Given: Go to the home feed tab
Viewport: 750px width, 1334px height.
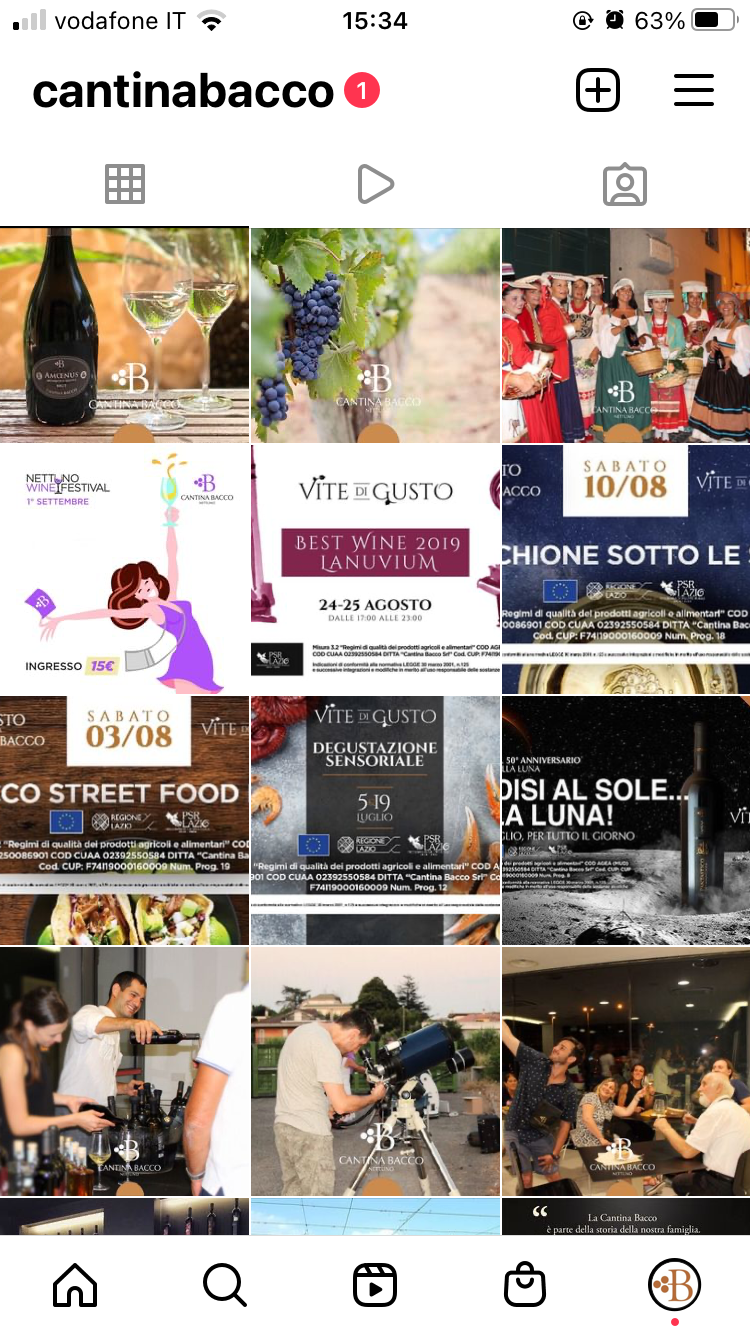Looking at the screenshot, I should pos(75,1285).
